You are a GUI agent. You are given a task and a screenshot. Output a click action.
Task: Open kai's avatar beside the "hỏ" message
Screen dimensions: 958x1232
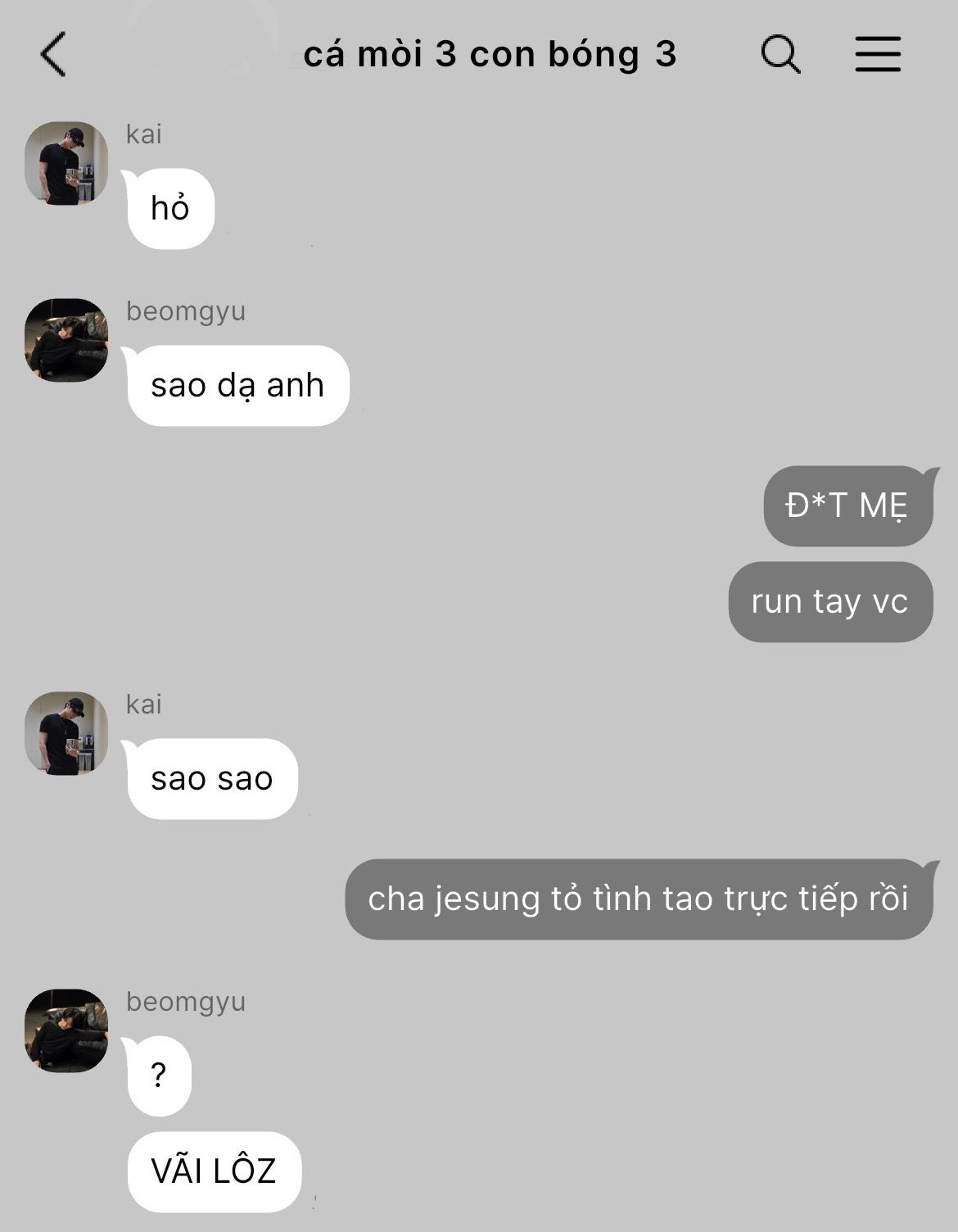[x=66, y=163]
